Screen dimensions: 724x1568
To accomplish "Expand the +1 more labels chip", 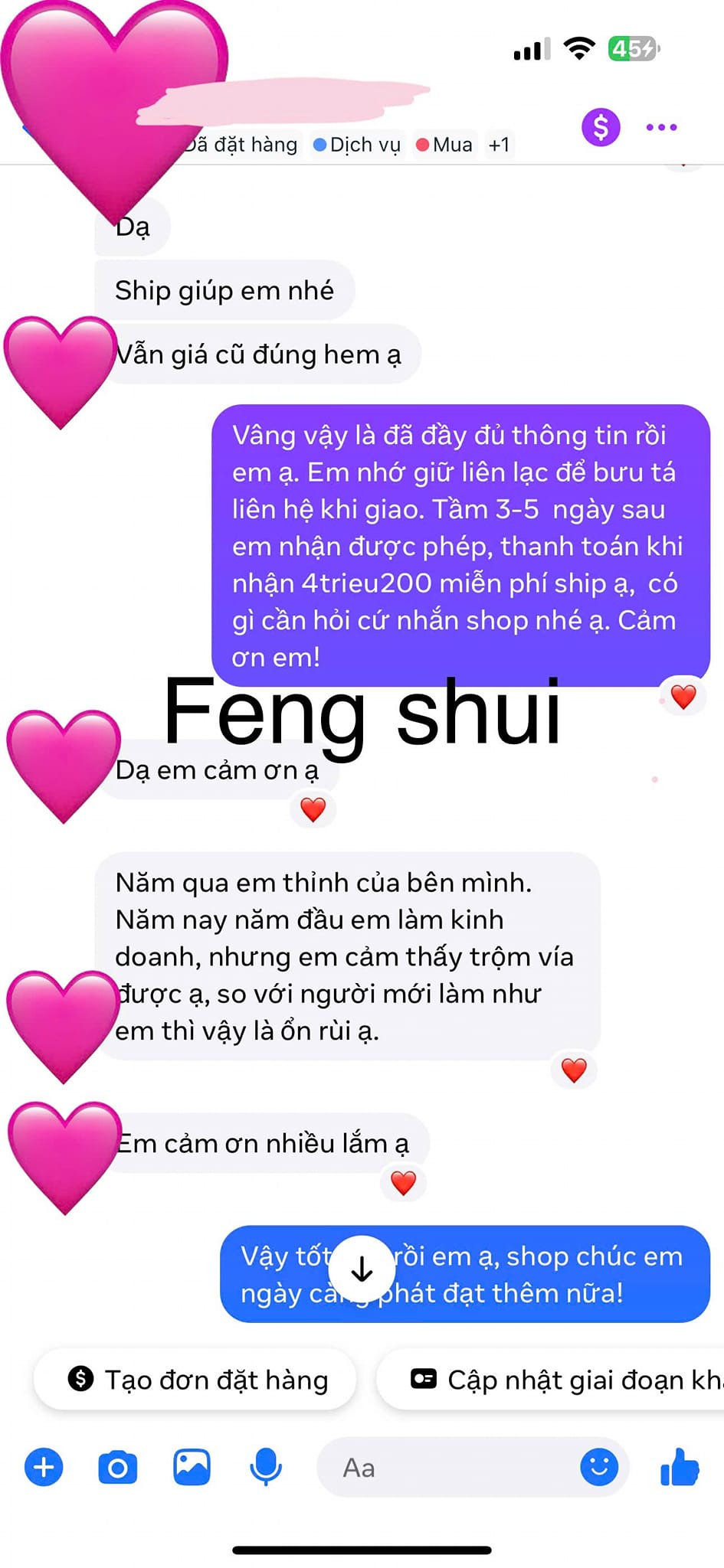I will (x=499, y=145).
